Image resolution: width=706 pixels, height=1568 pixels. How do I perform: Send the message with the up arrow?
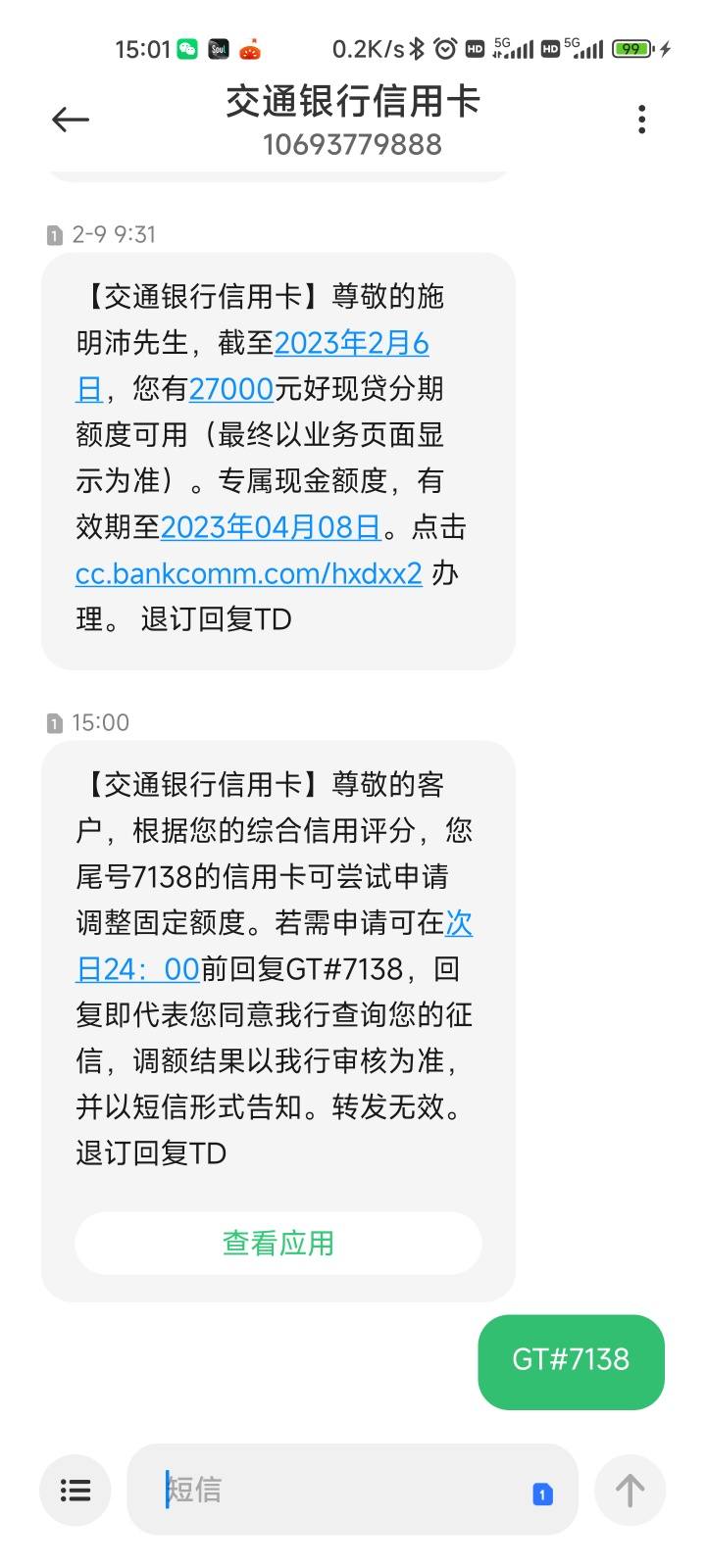point(630,1491)
